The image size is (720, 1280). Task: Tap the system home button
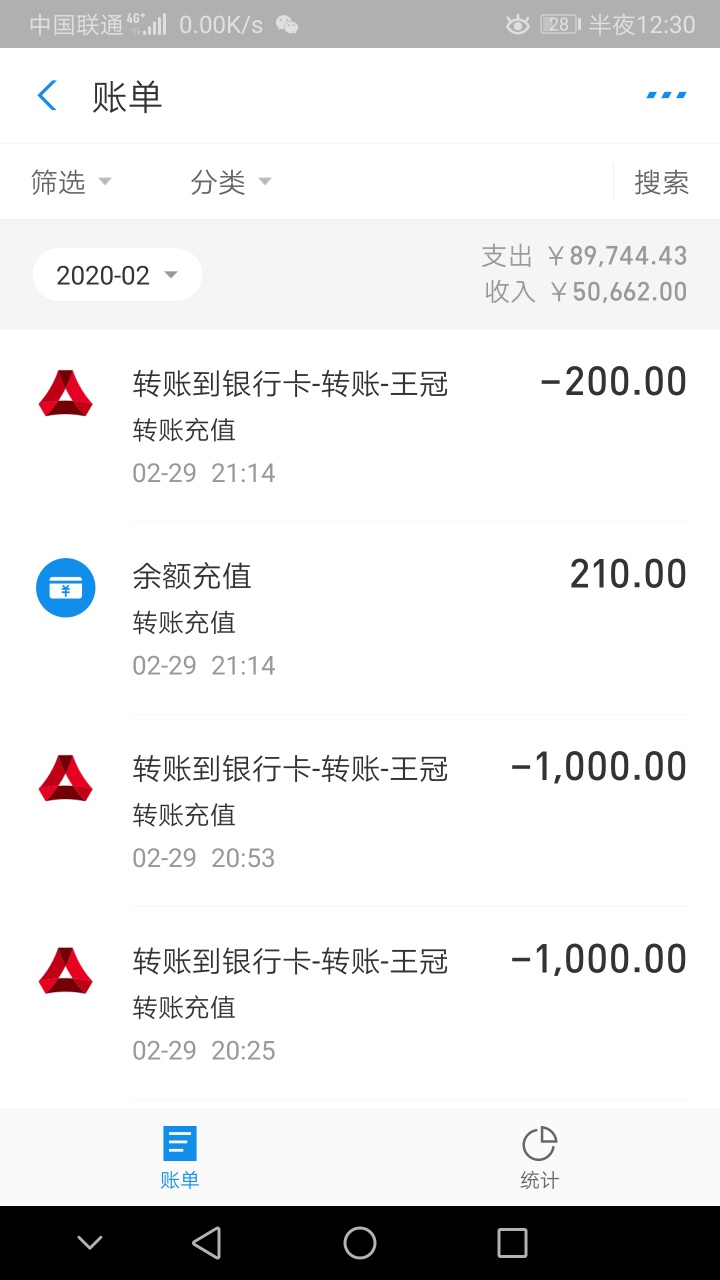coord(360,1243)
